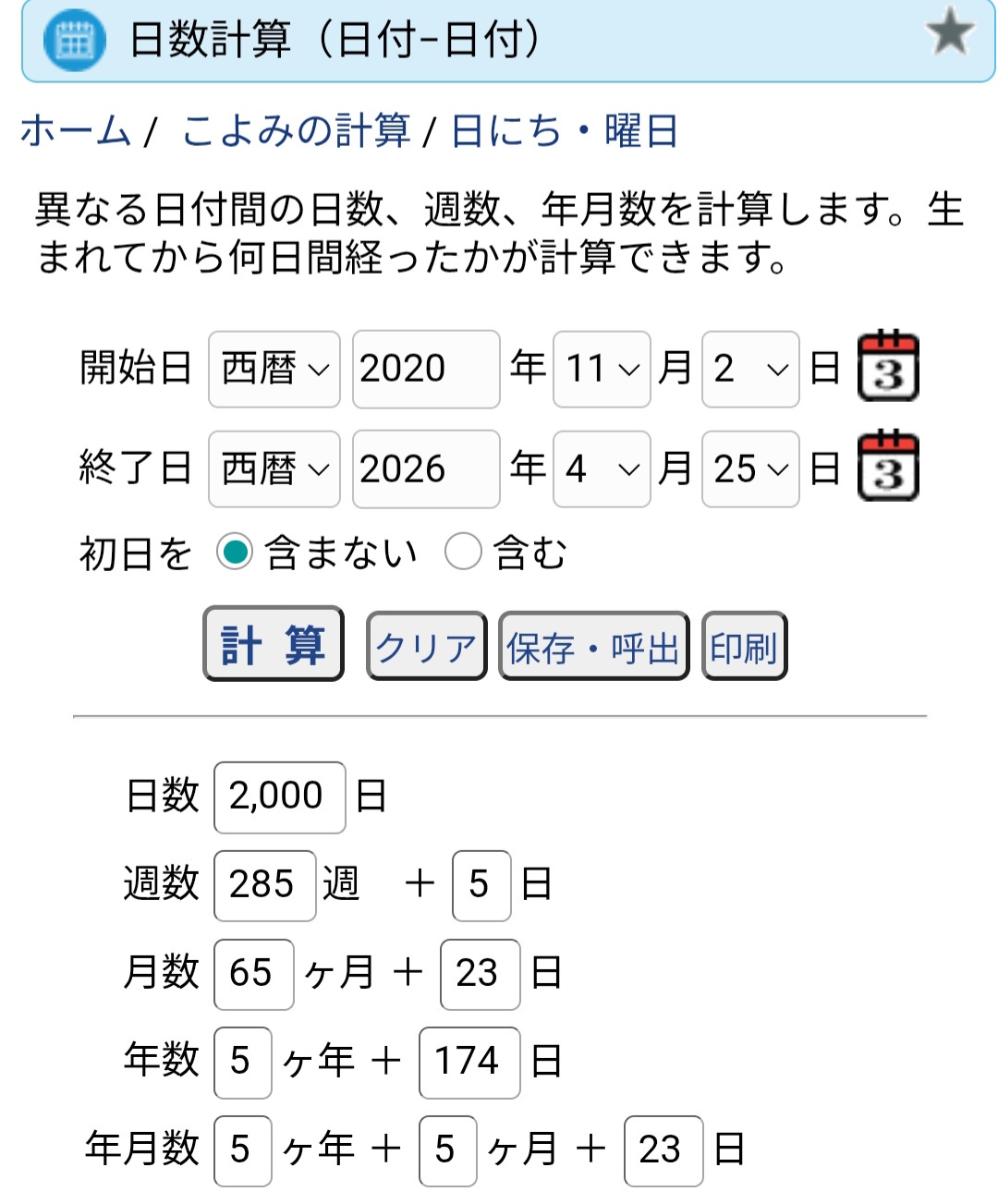This screenshot has width=998, height=1204.
Task: Open the 日にち・曜日 breadcrumb link
Action: click(565, 131)
